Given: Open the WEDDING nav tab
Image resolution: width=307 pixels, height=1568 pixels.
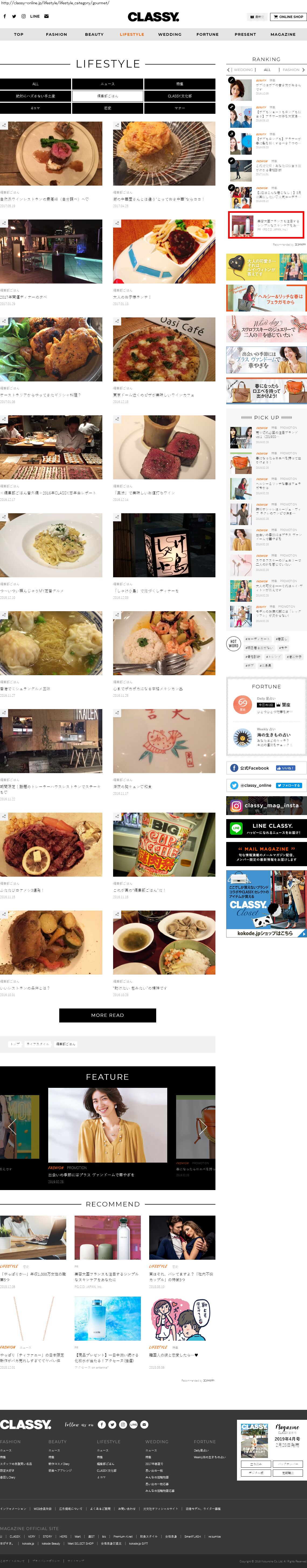Looking at the screenshot, I should 170,35.
